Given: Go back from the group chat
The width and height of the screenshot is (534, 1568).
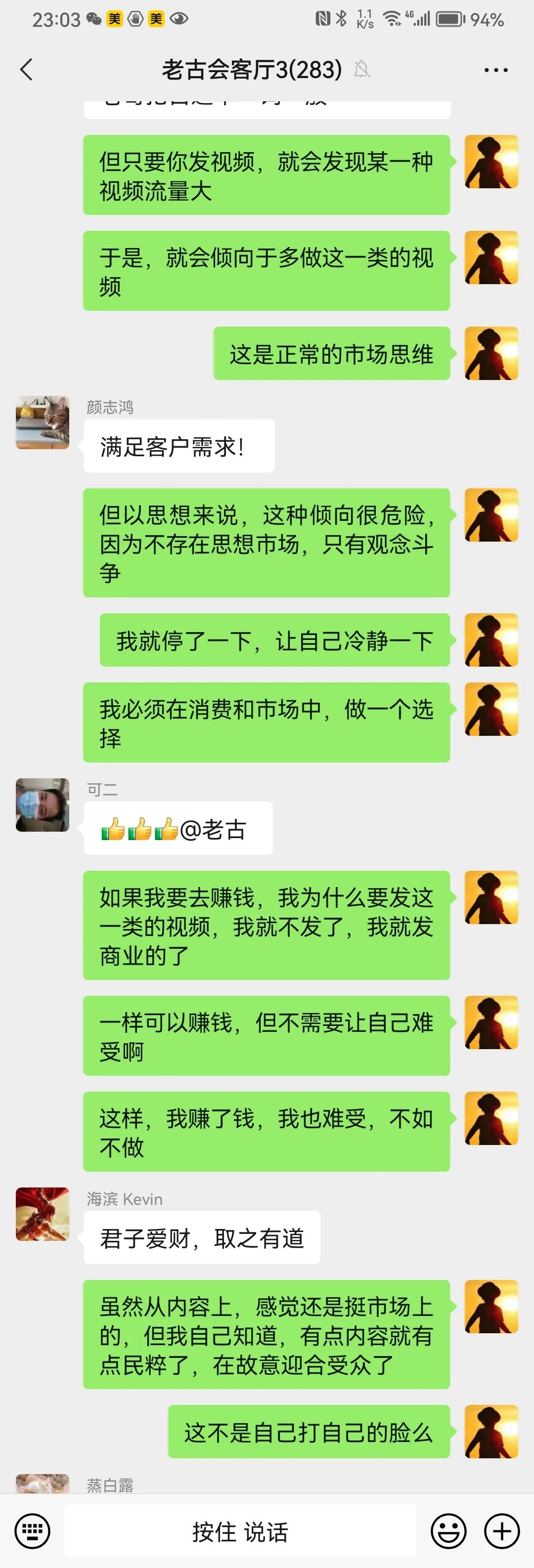Looking at the screenshot, I should click(x=26, y=70).
